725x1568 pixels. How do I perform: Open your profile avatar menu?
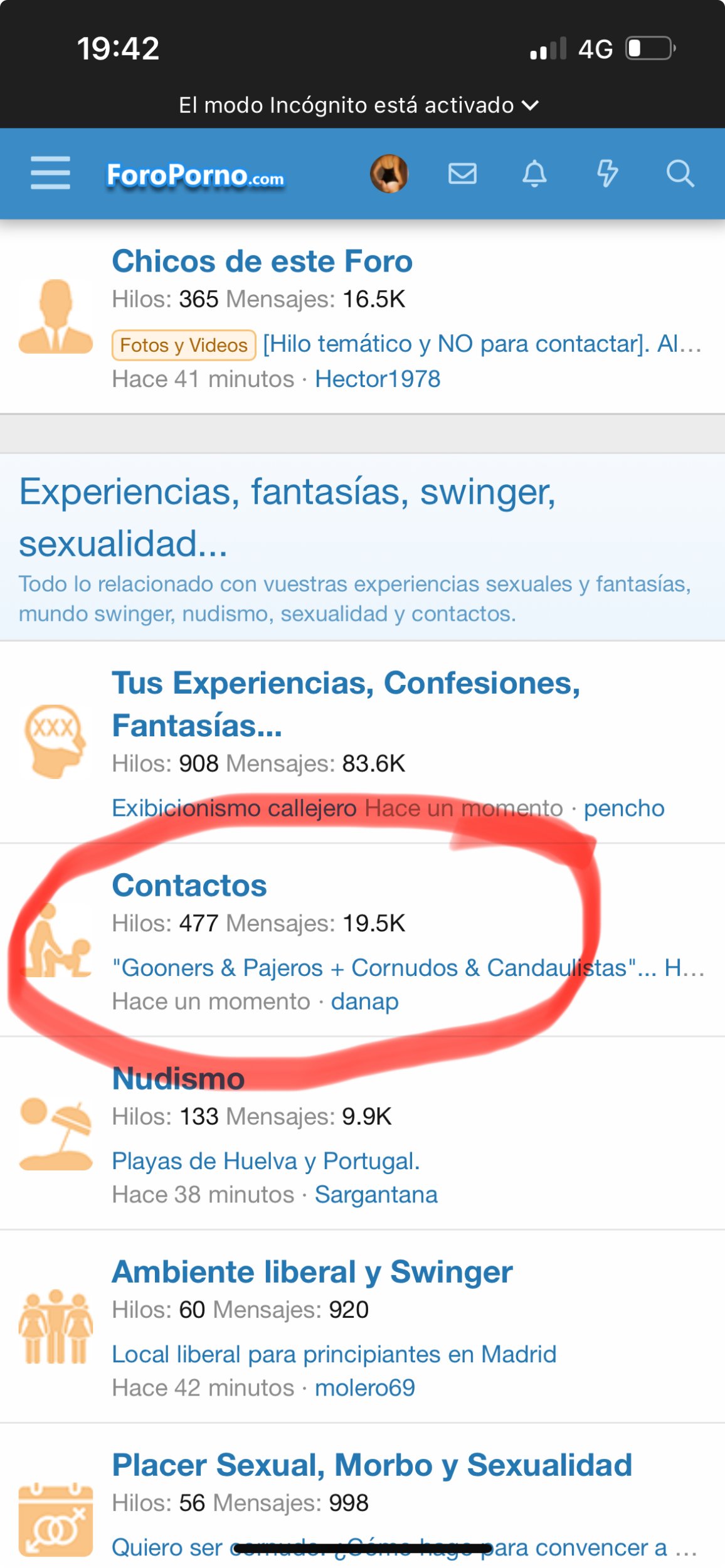(x=389, y=174)
